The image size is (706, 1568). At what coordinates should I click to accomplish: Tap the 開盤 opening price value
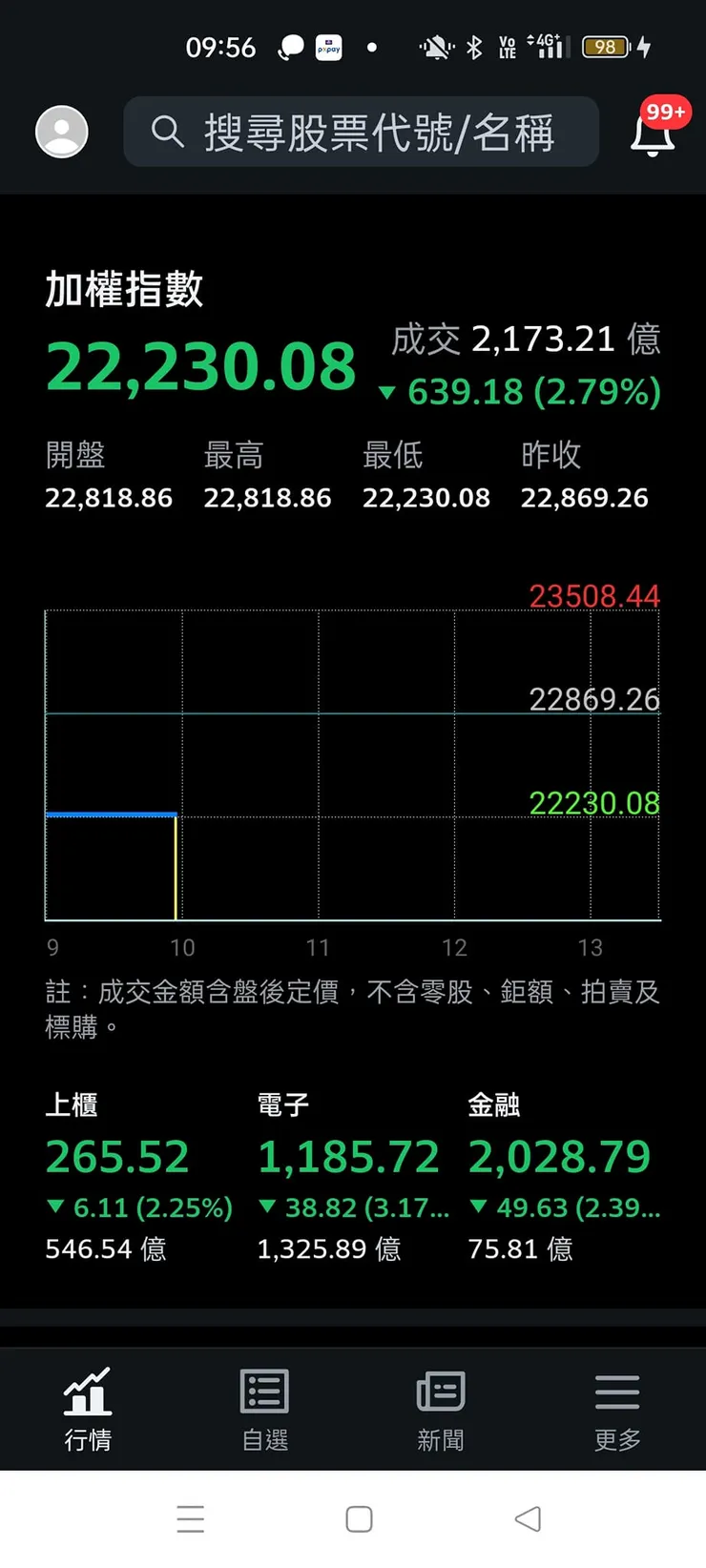(109, 497)
